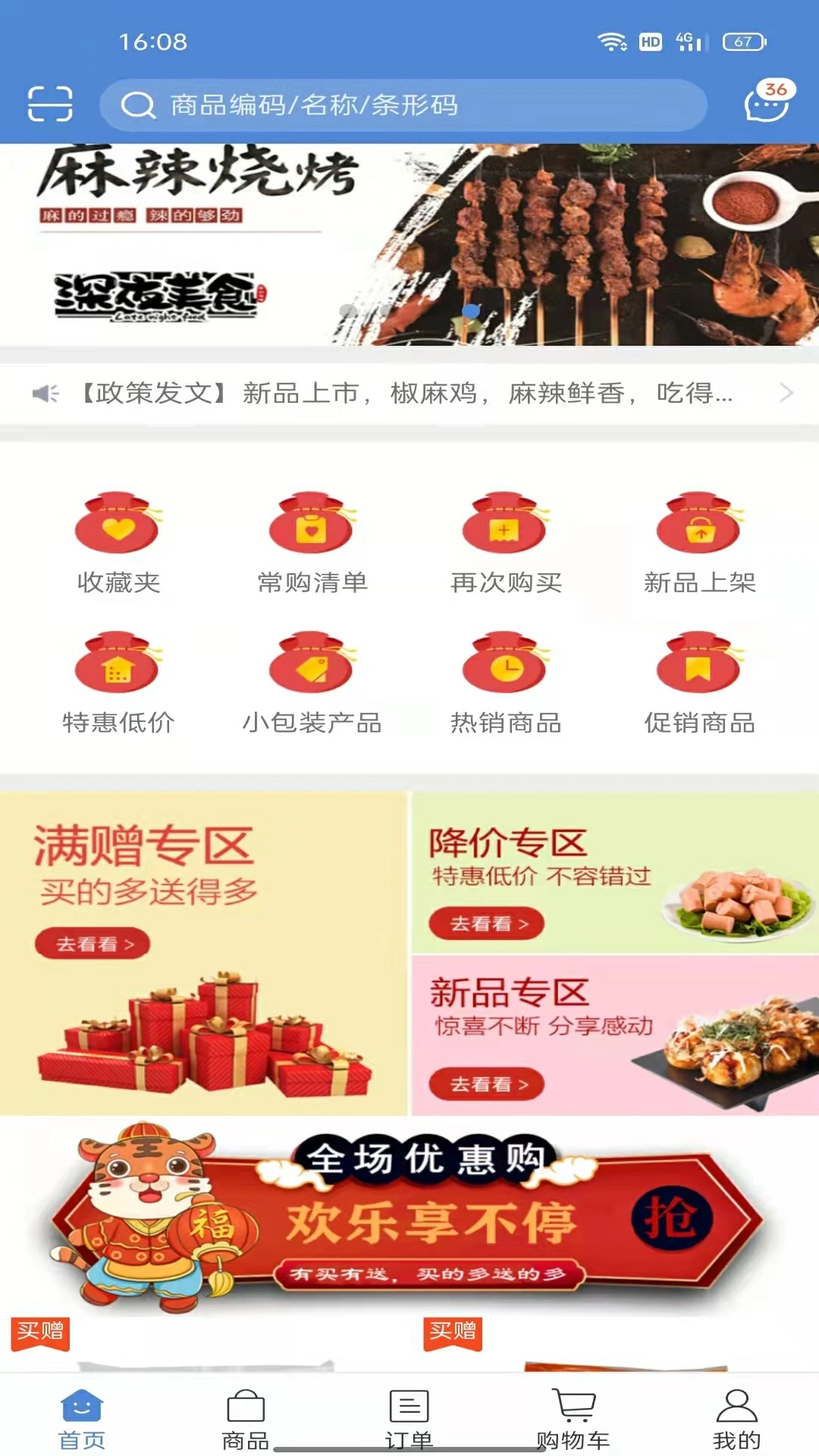Click 去看看 in 满赠专区 gift zone
Image resolution: width=819 pixels, height=1456 pixels.
pyautogui.click(x=91, y=944)
